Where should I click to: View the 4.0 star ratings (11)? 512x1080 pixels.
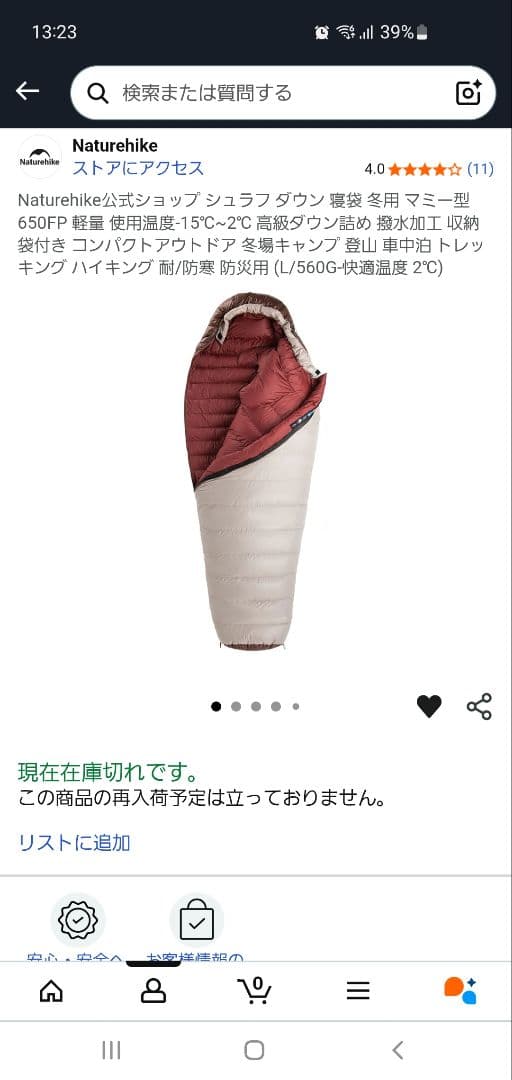[x=429, y=169]
